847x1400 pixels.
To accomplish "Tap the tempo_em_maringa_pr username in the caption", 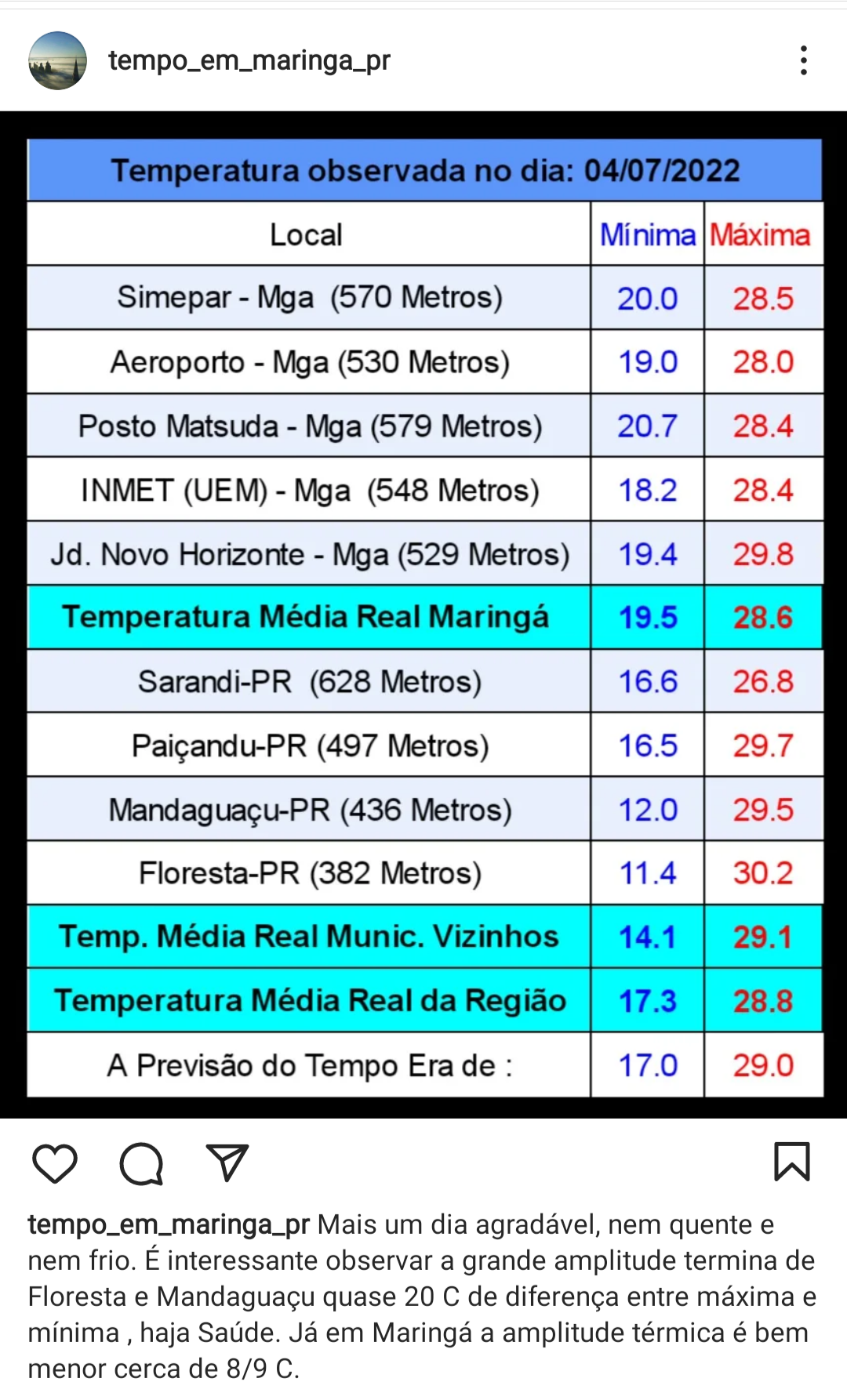I will tap(169, 1225).
